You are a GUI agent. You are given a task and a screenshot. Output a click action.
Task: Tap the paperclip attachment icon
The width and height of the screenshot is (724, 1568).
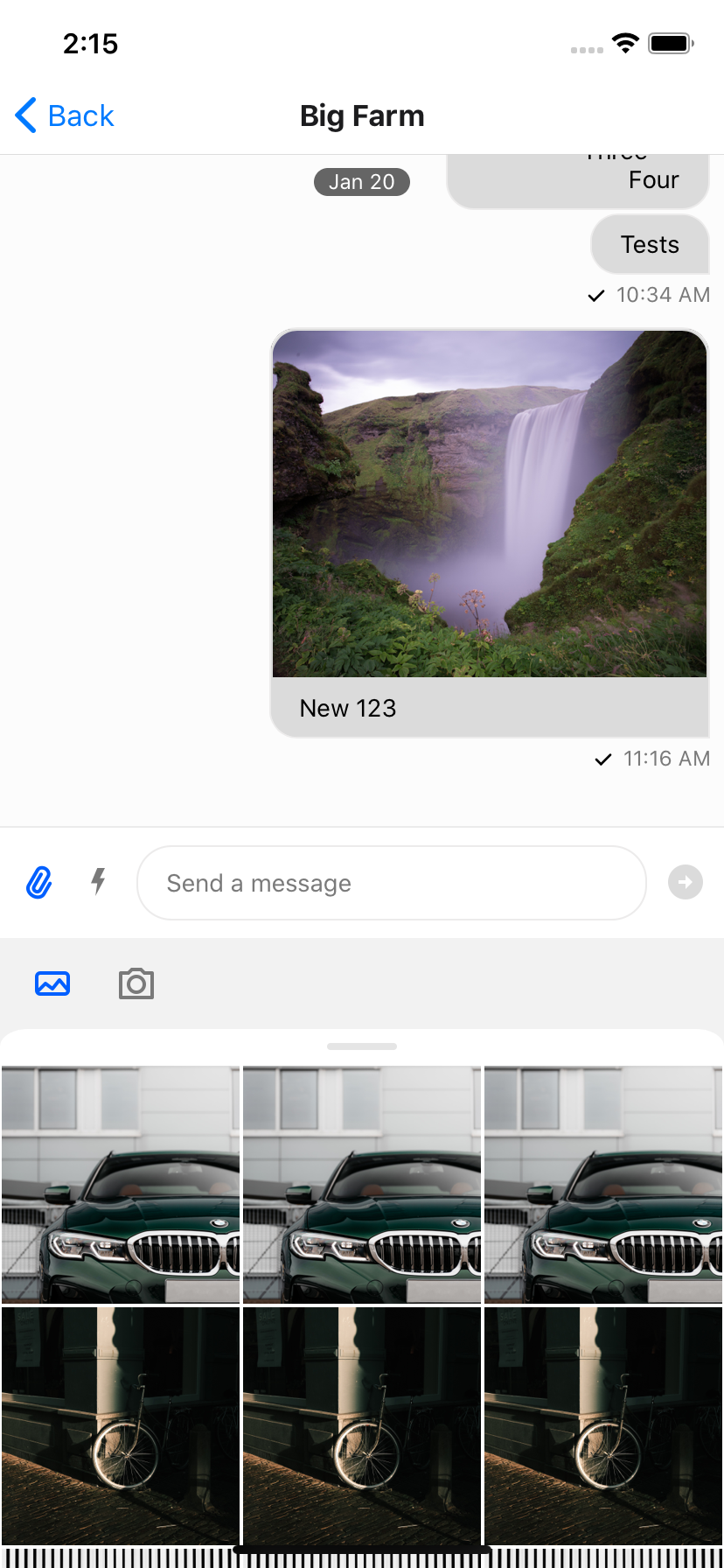(x=39, y=882)
